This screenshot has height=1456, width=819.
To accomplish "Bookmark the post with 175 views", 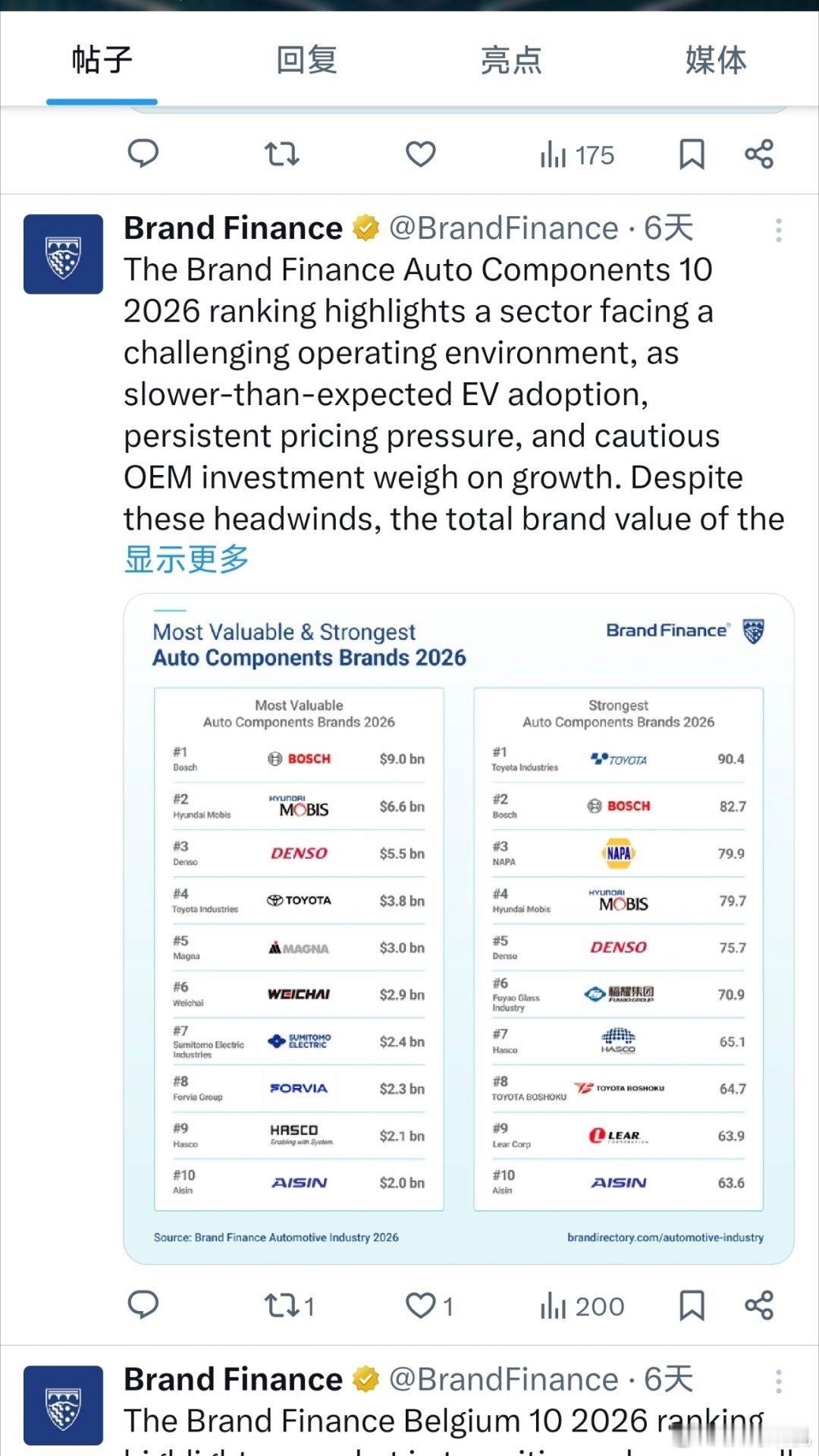I will [692, 154].
